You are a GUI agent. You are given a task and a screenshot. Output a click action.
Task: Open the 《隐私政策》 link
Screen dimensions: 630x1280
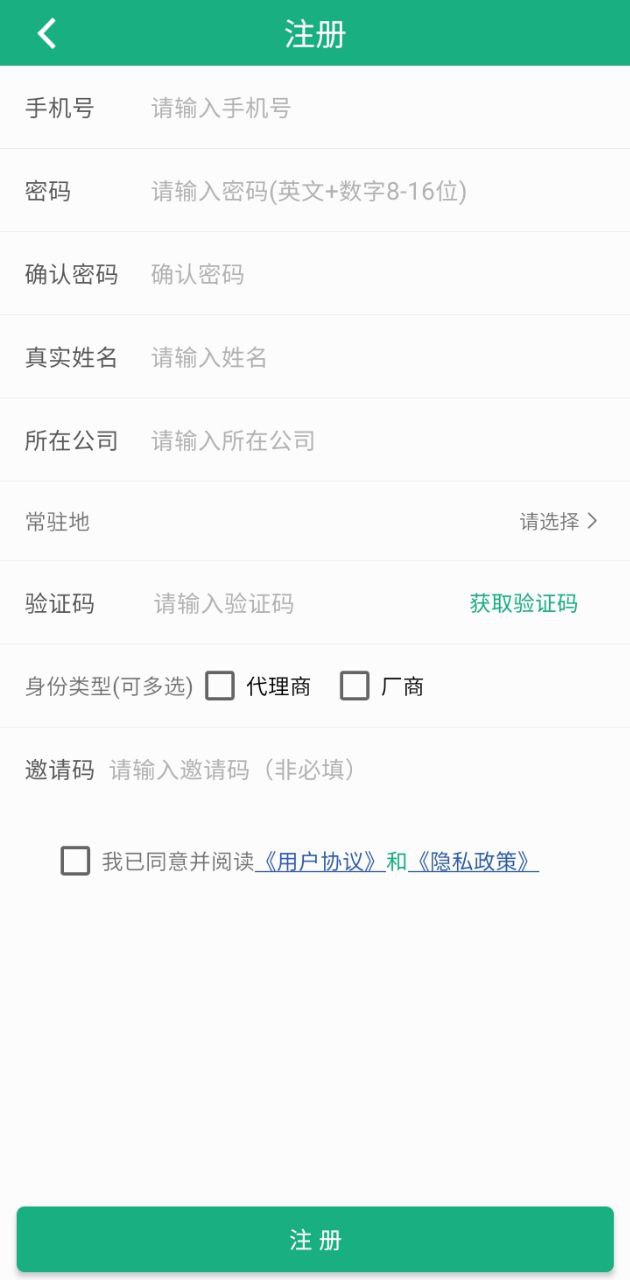[473, 861]
